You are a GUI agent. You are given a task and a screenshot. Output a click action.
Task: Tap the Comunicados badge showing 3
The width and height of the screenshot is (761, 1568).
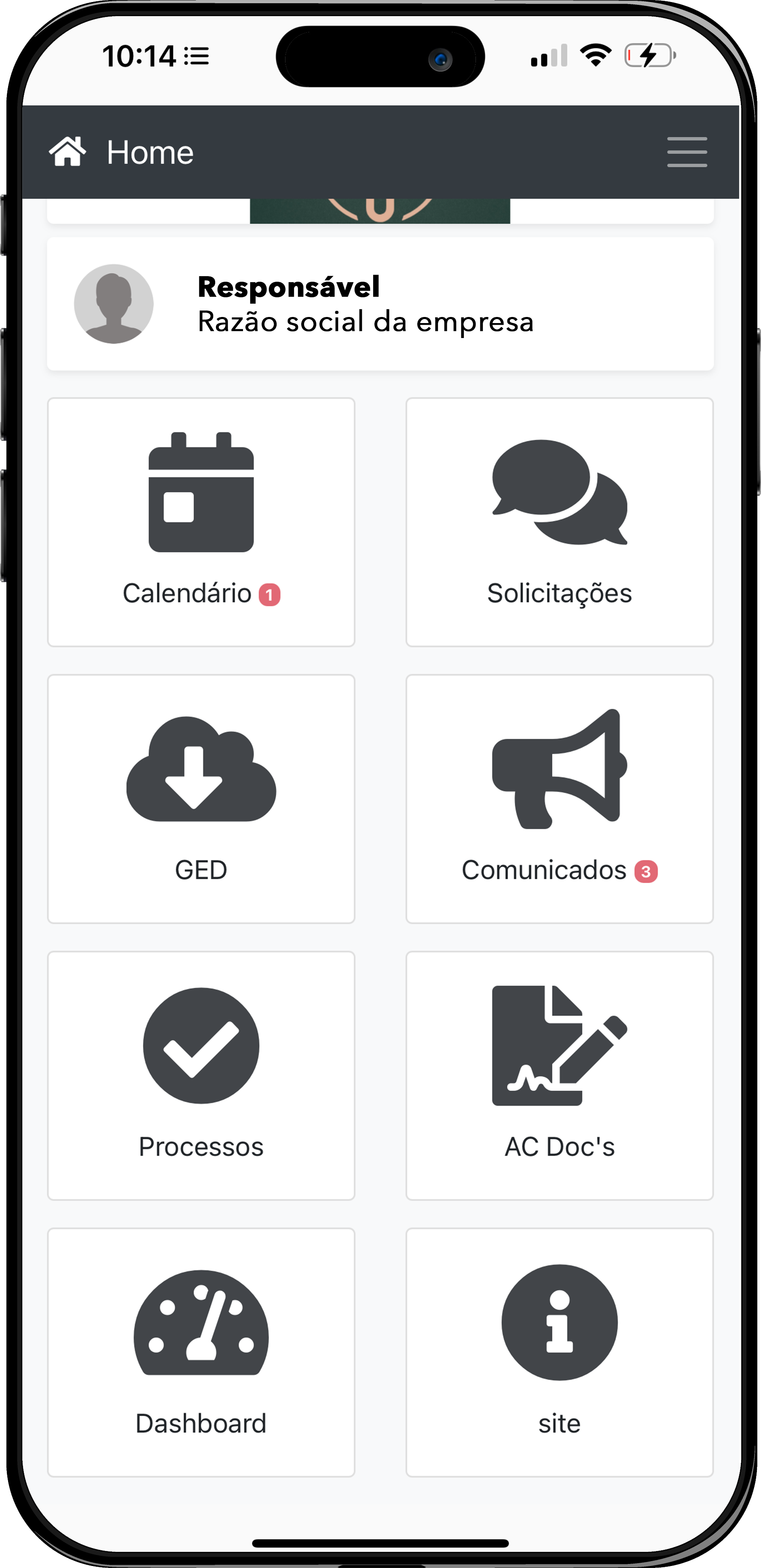[x=647, y=871]
